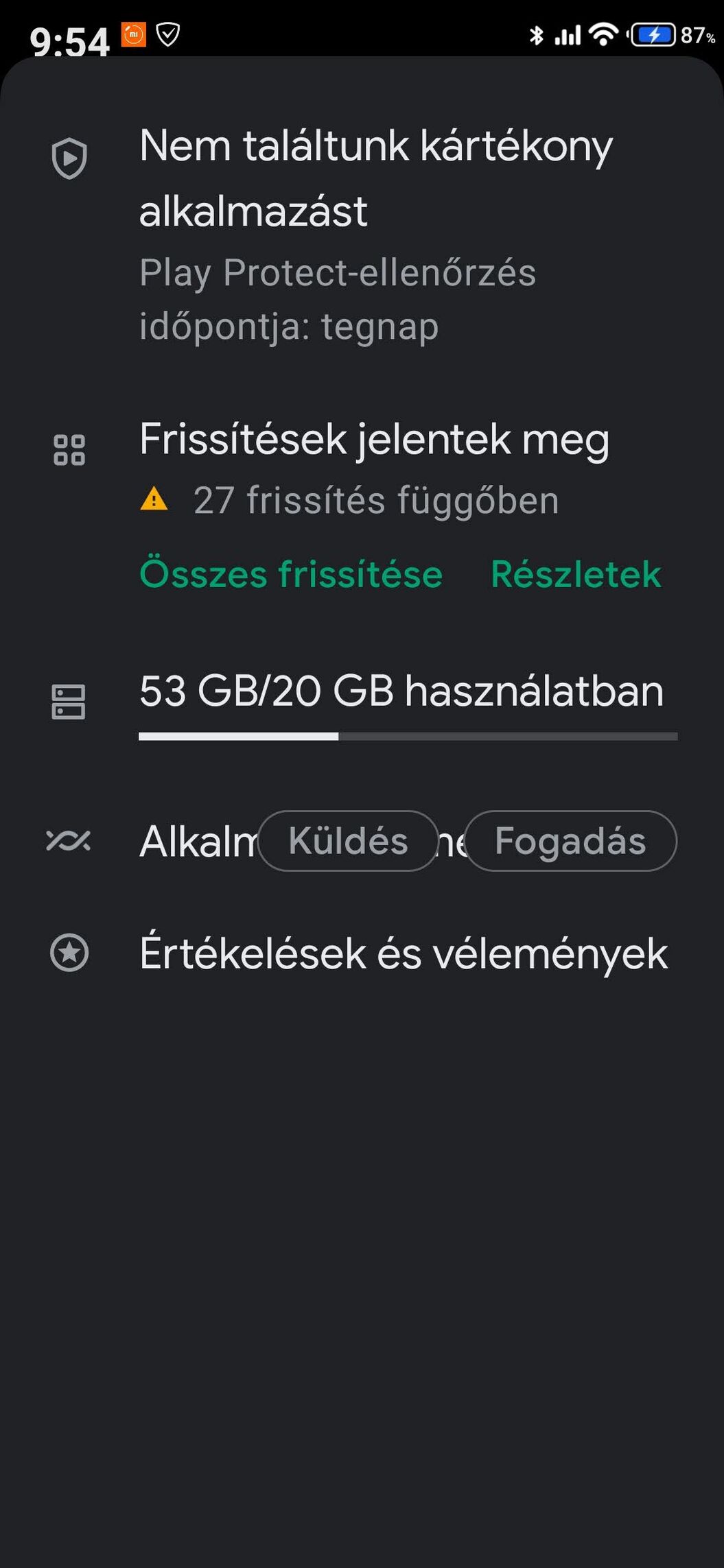Tap the Küldés button to send apps
The image size is (724, 1568).
click(348, 841)
